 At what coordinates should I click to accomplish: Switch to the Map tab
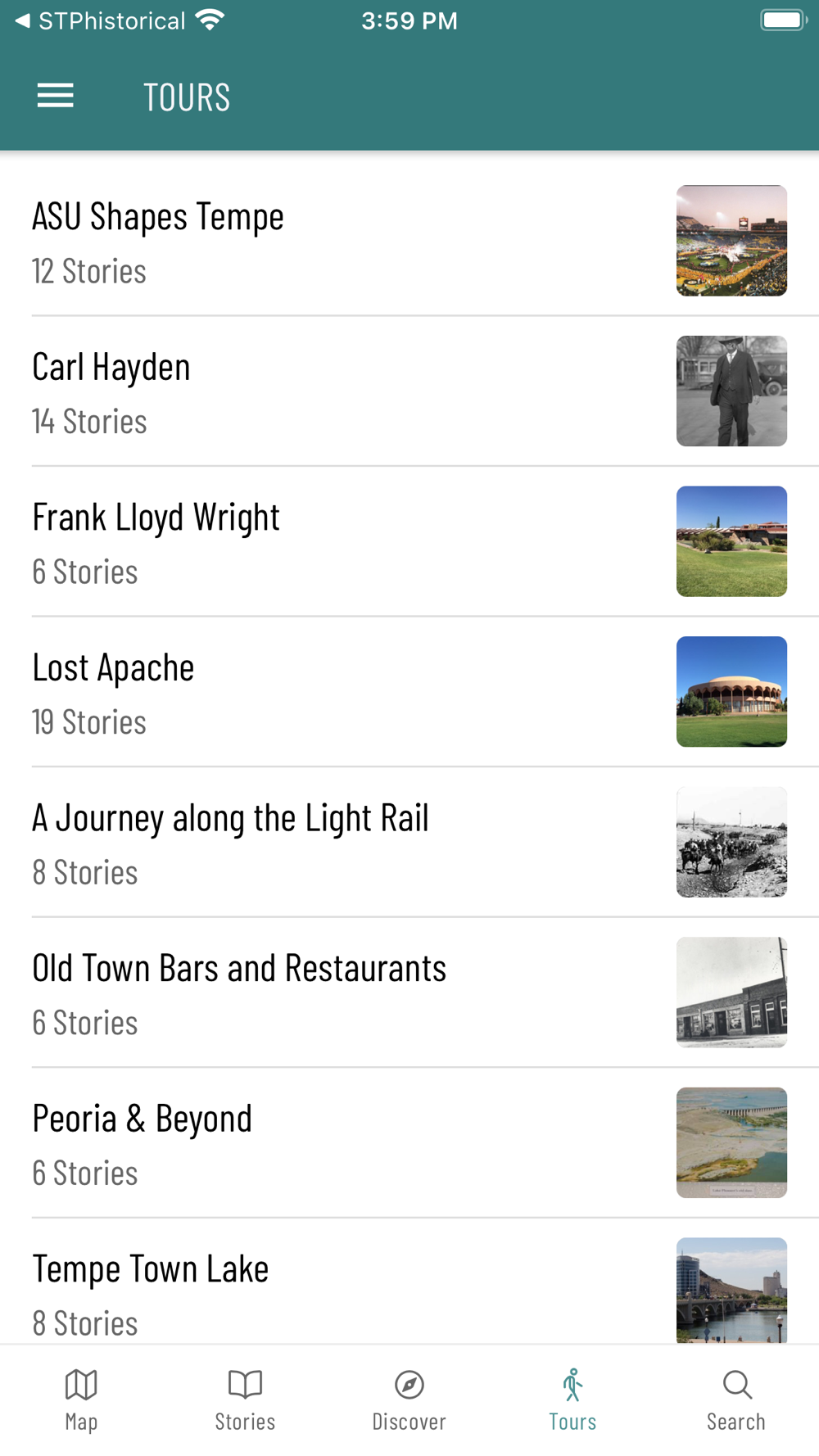pyautogui.click(x=81, y=1399)
